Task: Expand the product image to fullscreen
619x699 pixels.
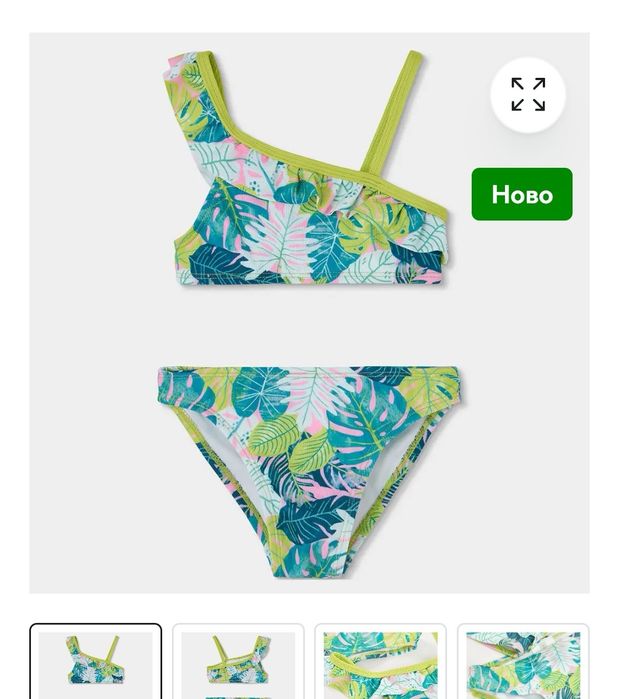Action: pos(528,95)
